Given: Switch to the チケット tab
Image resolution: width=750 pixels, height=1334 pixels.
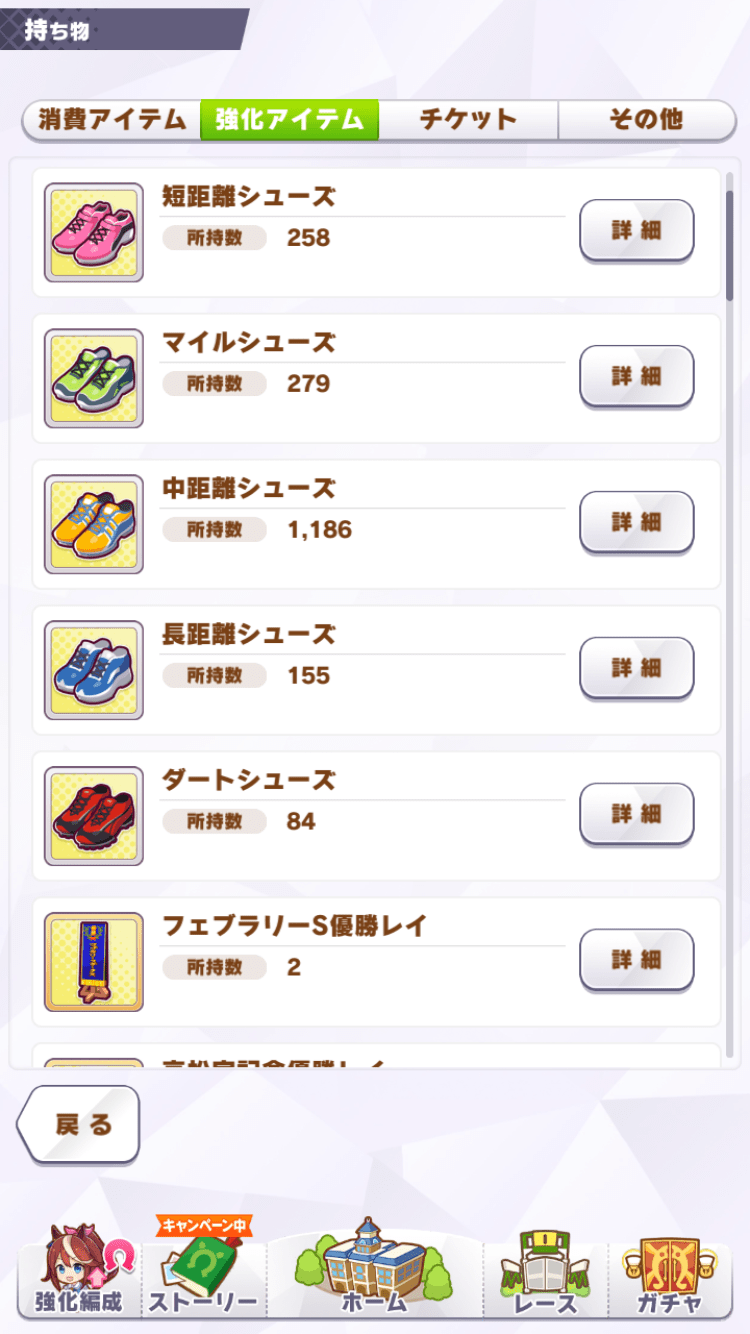Looking at the screenshot, I should tap(468, 120).
